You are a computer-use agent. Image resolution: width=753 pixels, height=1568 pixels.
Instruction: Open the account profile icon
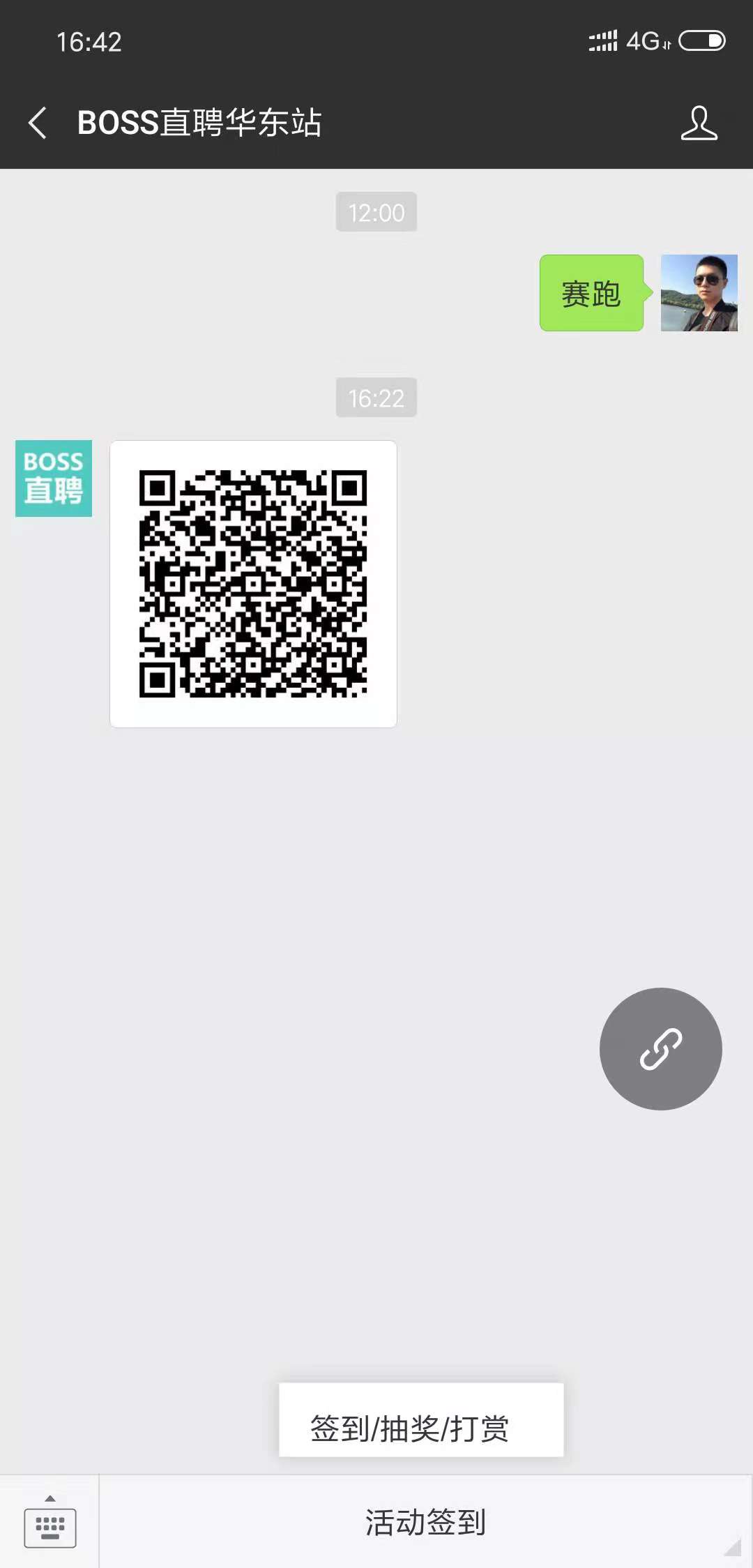point(699,123)
